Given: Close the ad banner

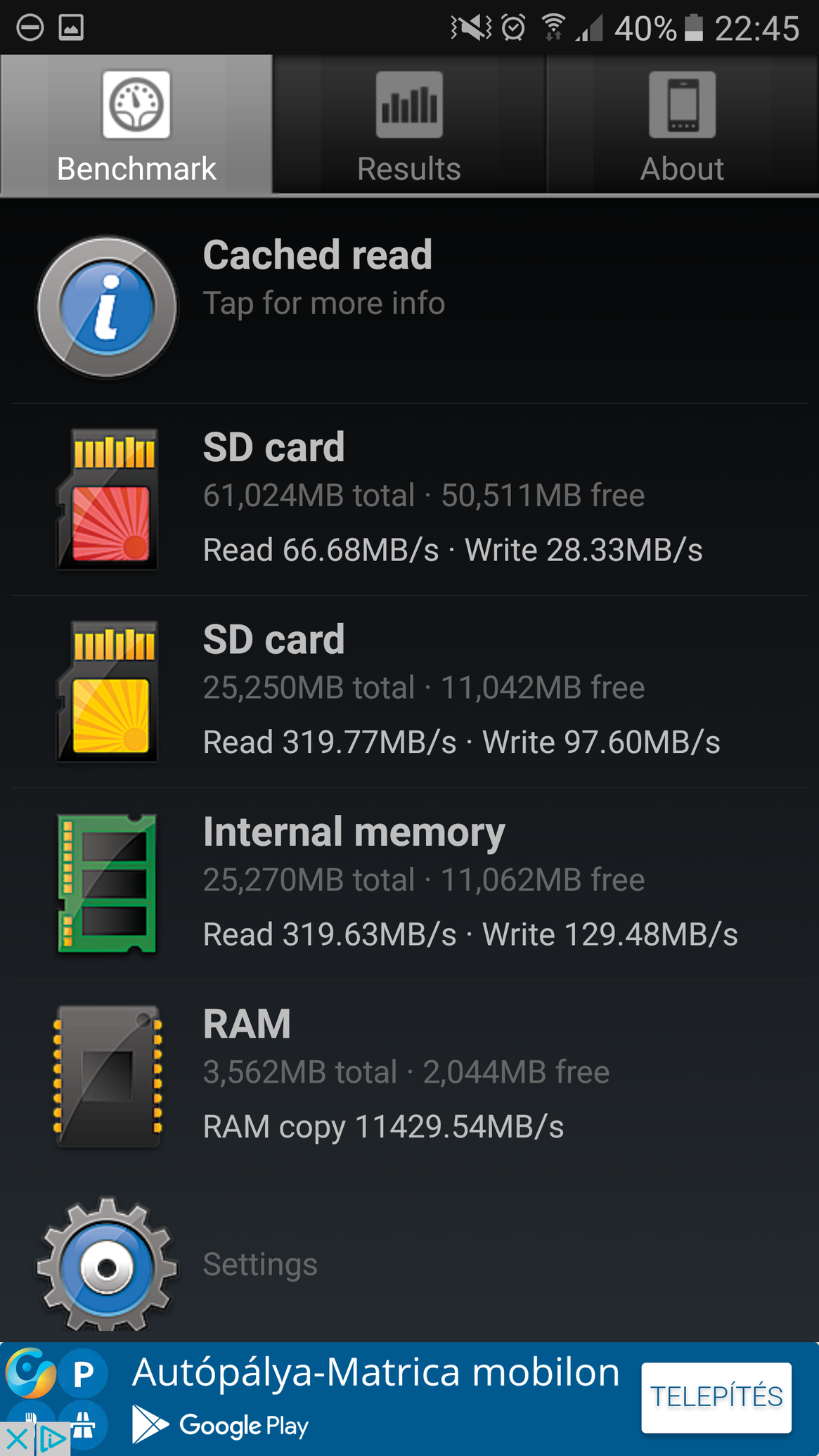Looking at the screenshot, I should pos(15,1440).
